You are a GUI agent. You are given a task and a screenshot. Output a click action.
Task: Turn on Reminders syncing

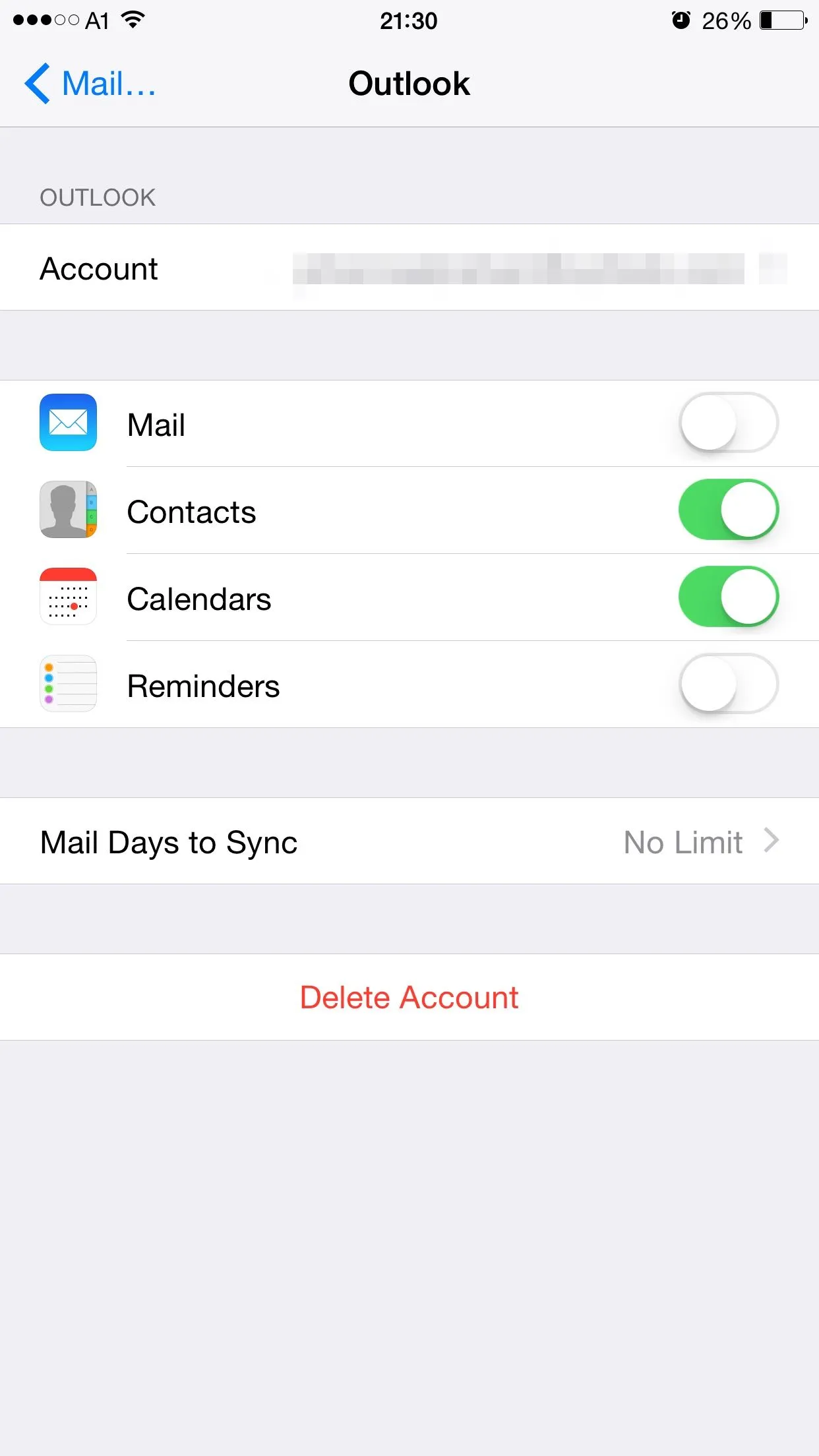pyautogui.click(x=728, y=684)
